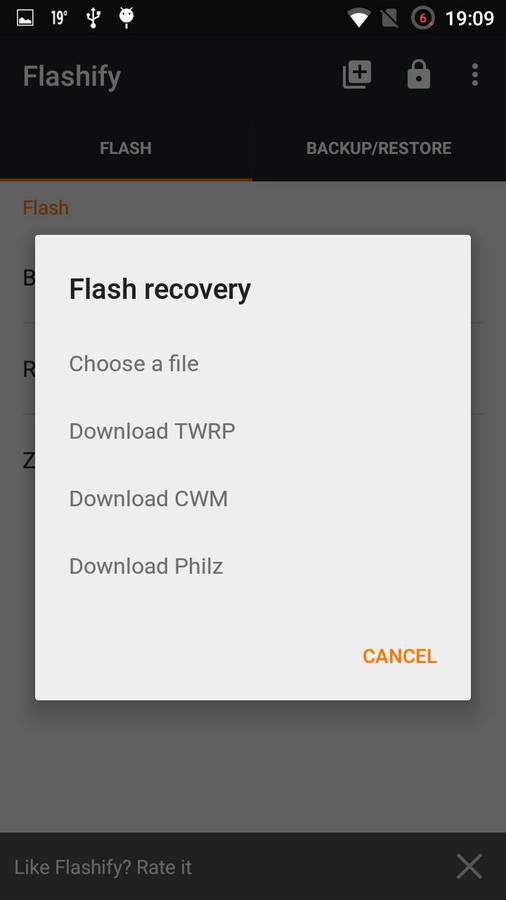The height and width of the screenshot is (900, 506).
Task: Cancel the Flash recovery dialog
Action: (399, 656)
